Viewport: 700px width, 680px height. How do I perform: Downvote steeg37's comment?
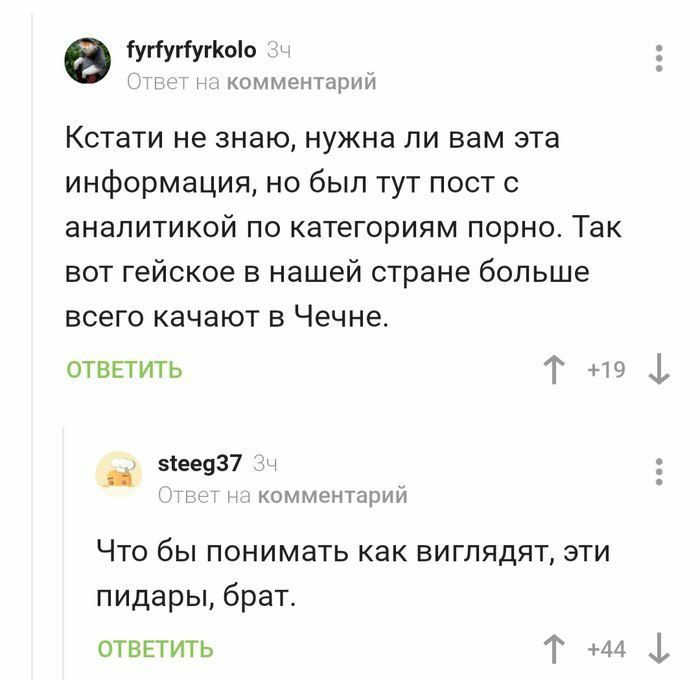coord(659,650)
